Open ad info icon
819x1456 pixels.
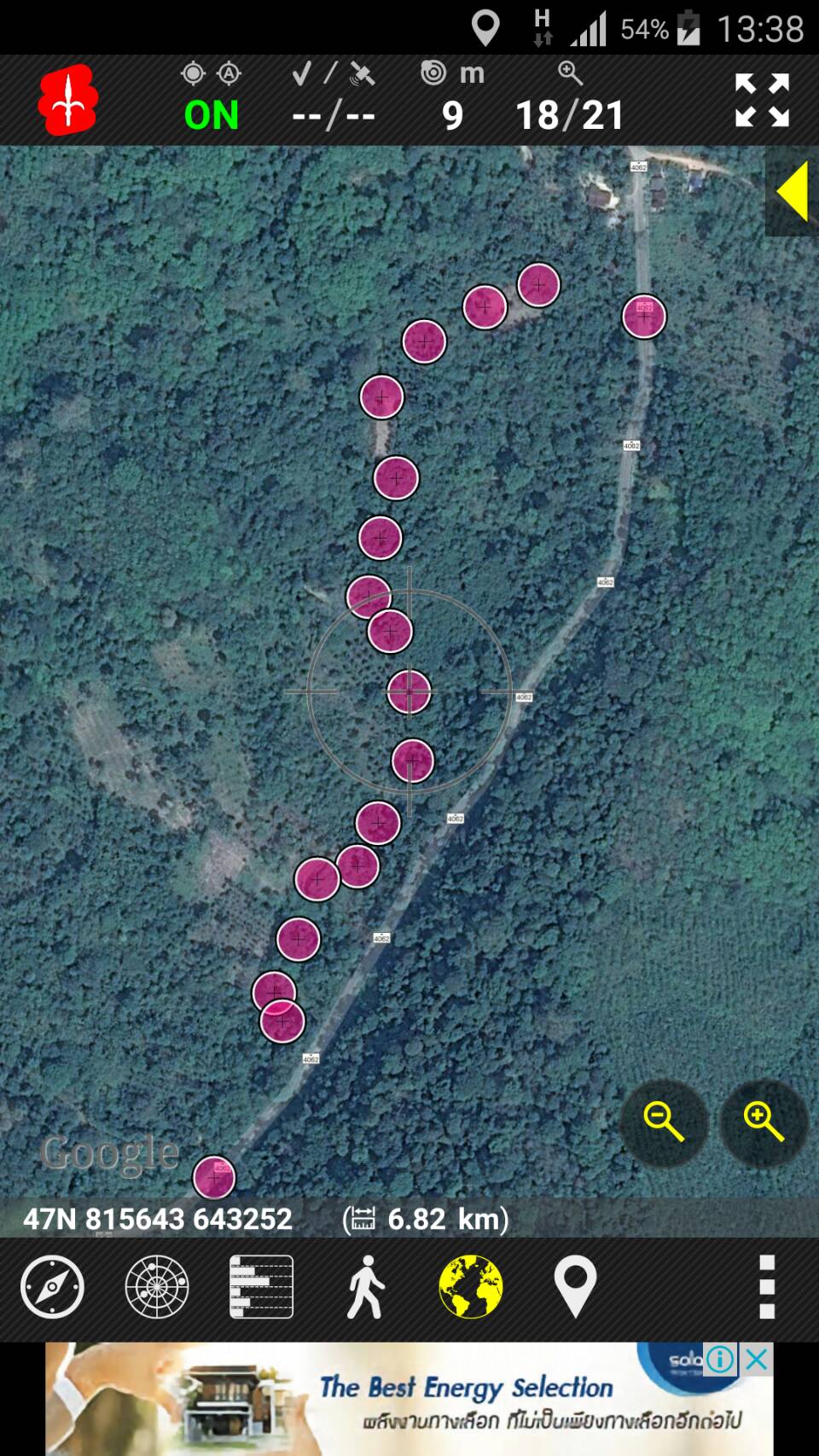pyautogui.click(x=721, y=1360)
